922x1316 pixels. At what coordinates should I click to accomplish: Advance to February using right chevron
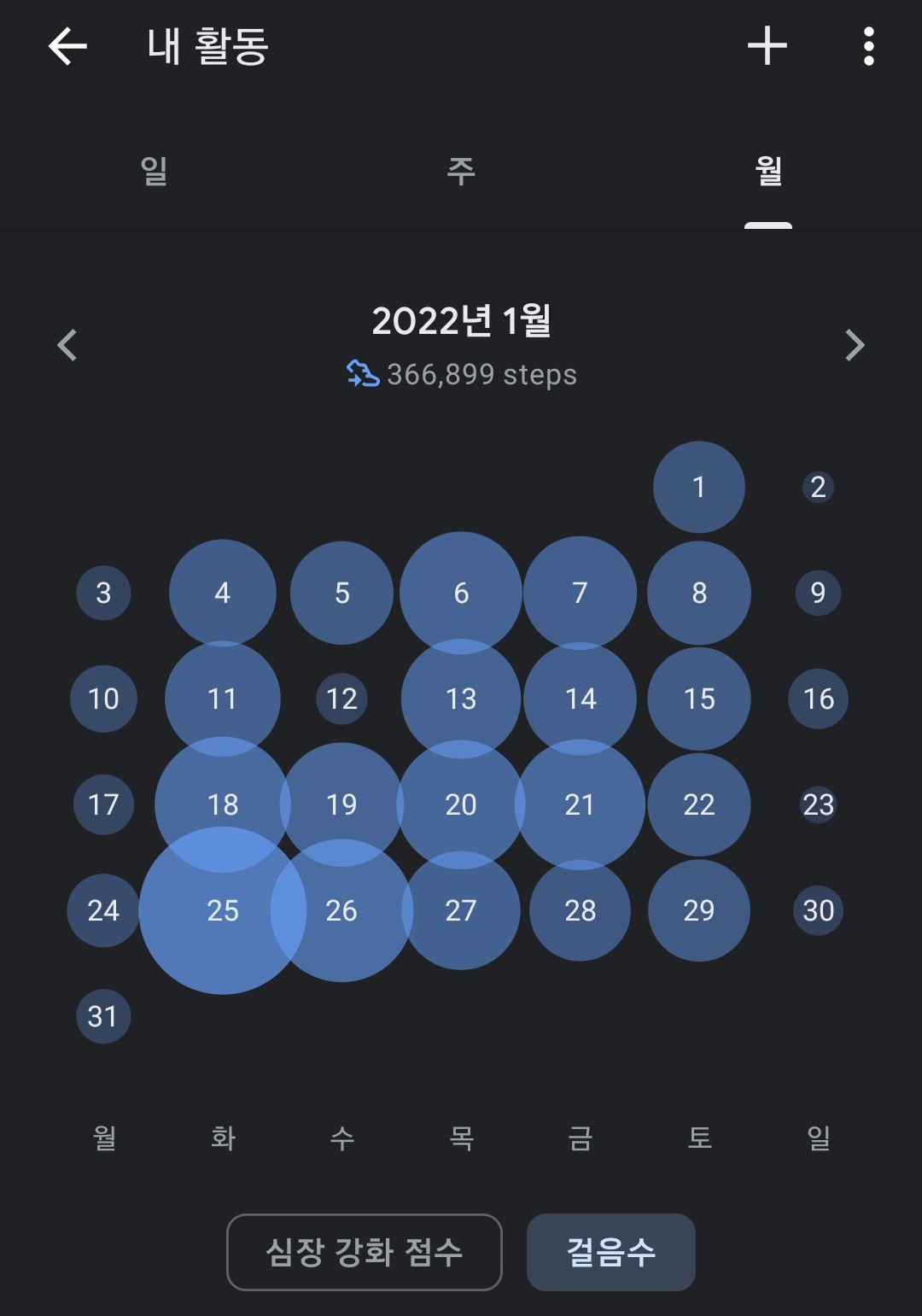pos(854,345)
